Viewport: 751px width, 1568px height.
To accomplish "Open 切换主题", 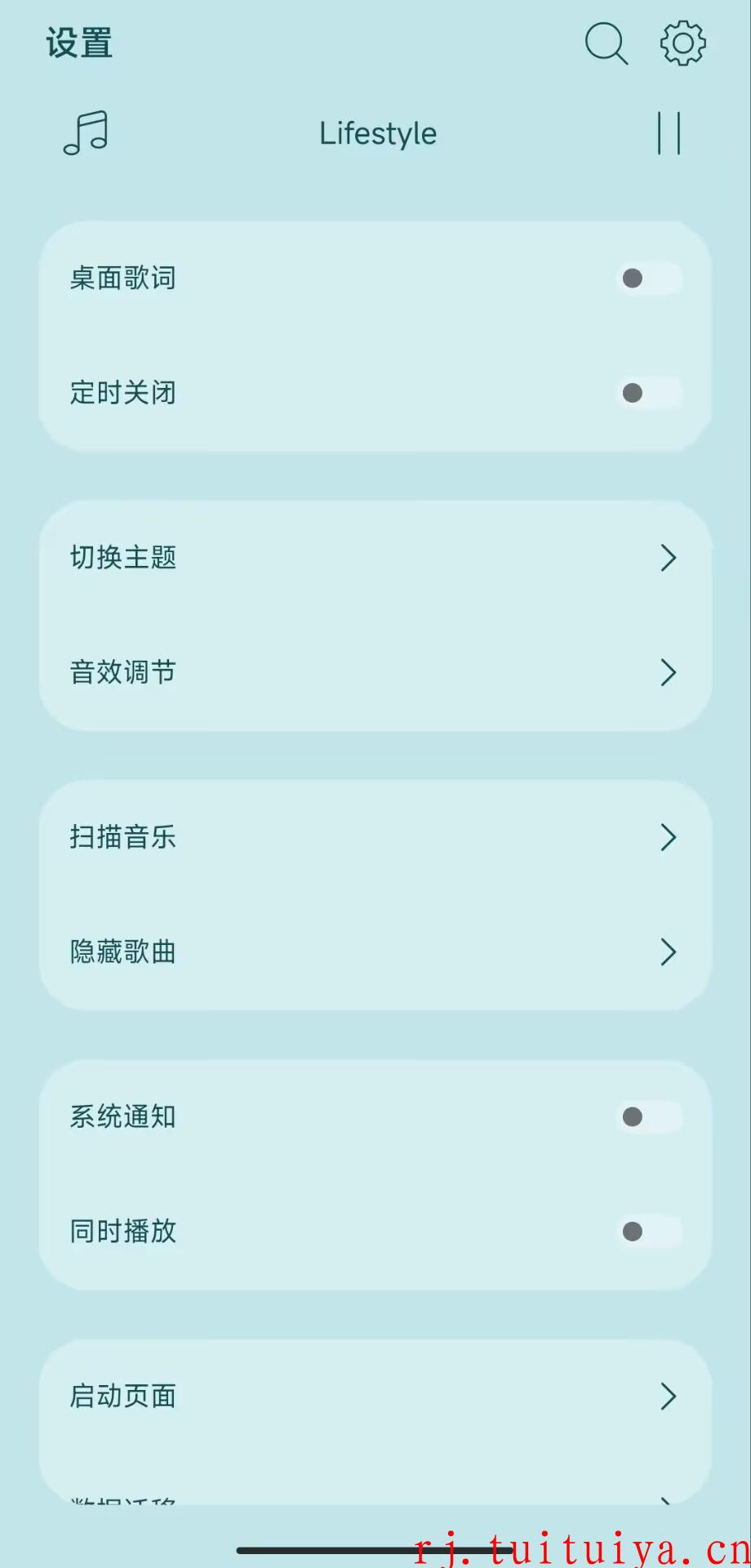I will coord(375,558).
